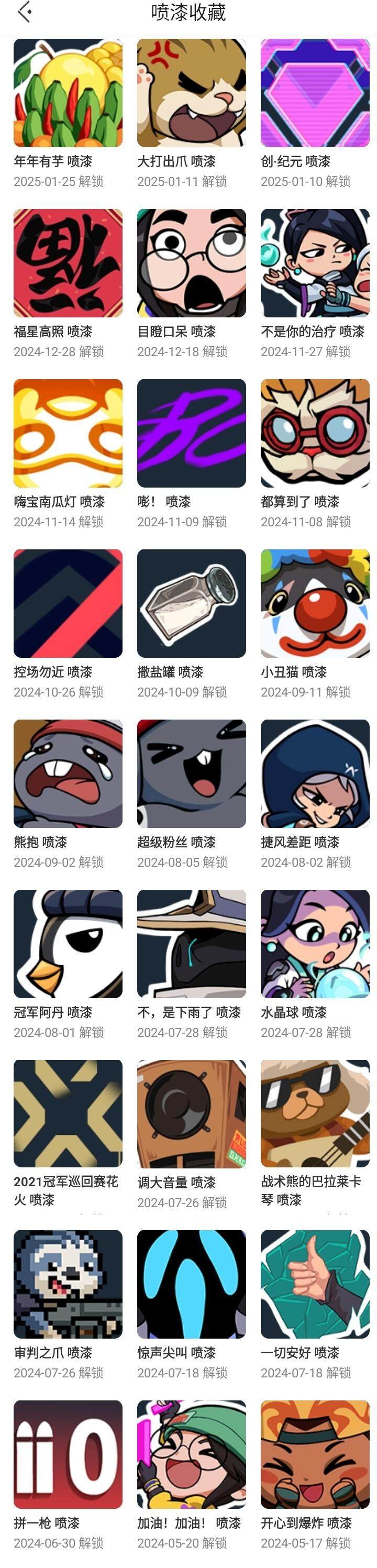Image resolution: width=377 pixels, height=1568 pixels.
Task: Open the 嗨宝南瓜灯 spray
Action: (68, 434)
